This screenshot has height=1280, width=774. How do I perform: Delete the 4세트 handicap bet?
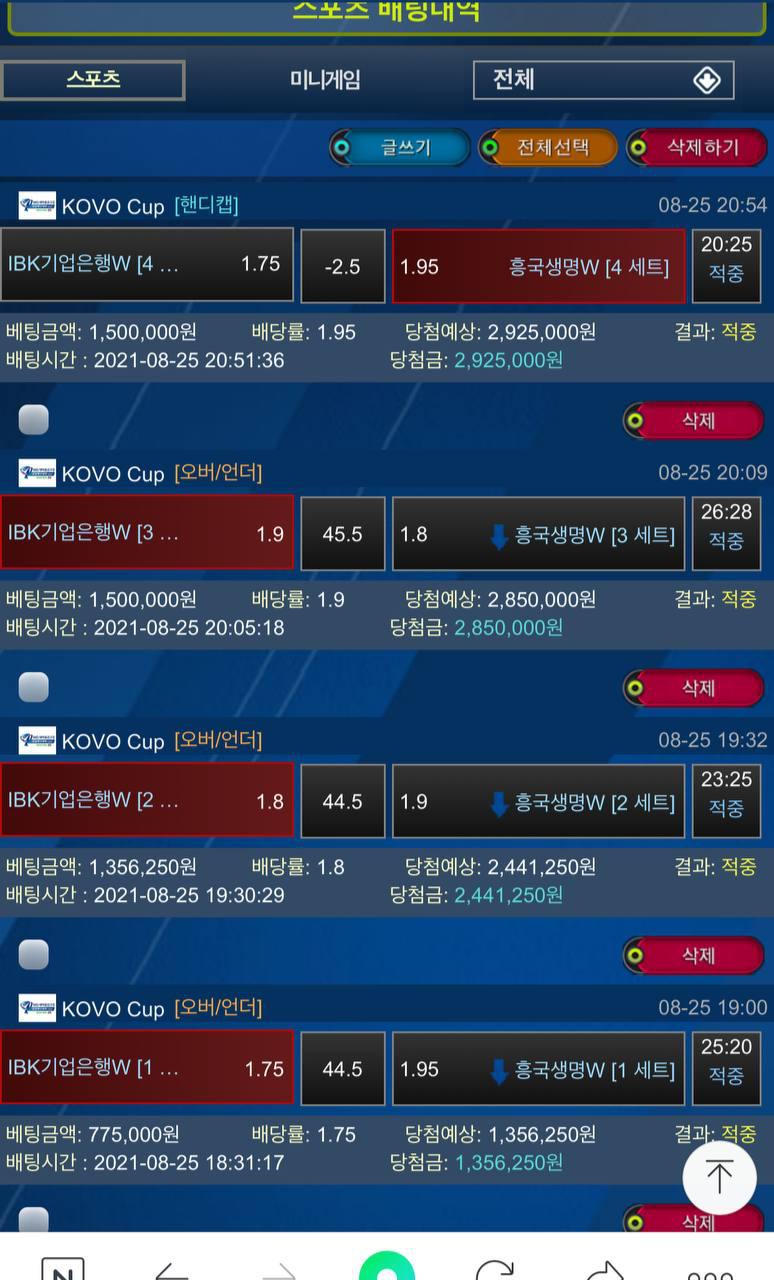(694, 421)
